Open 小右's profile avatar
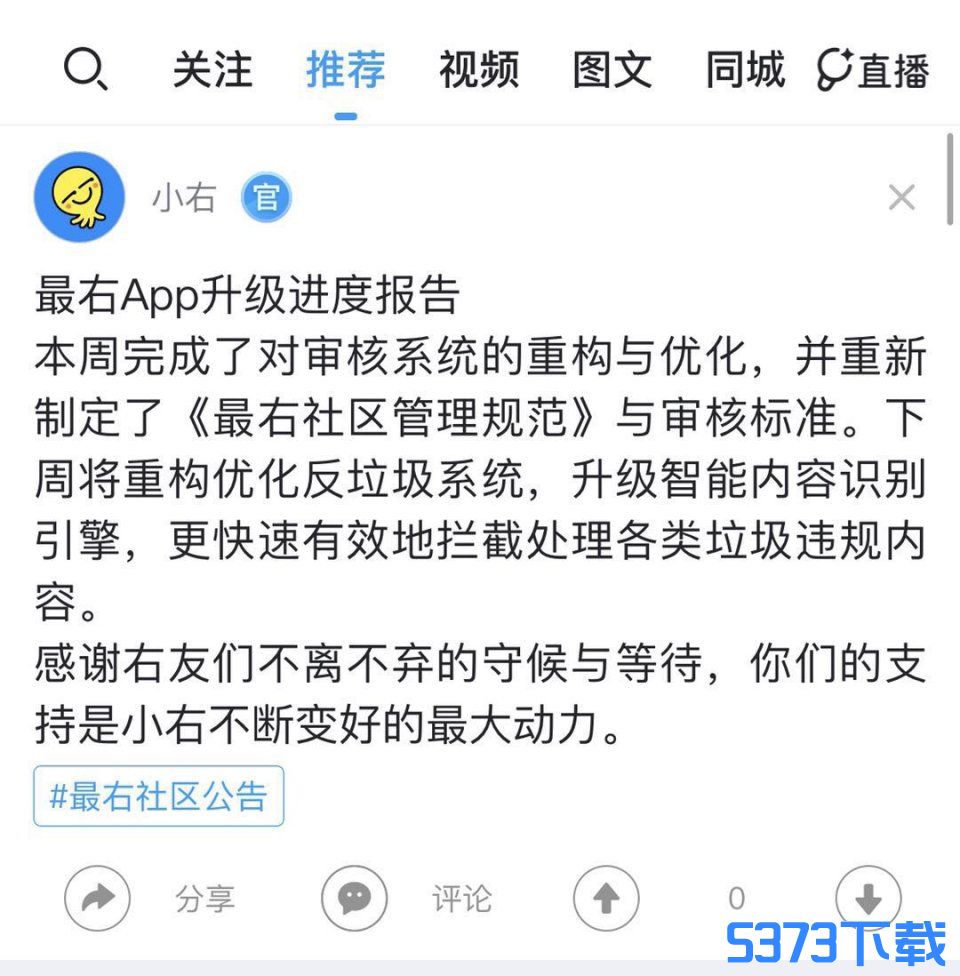The width and height of the screenshot is (960, 976). tap(79, 197)
